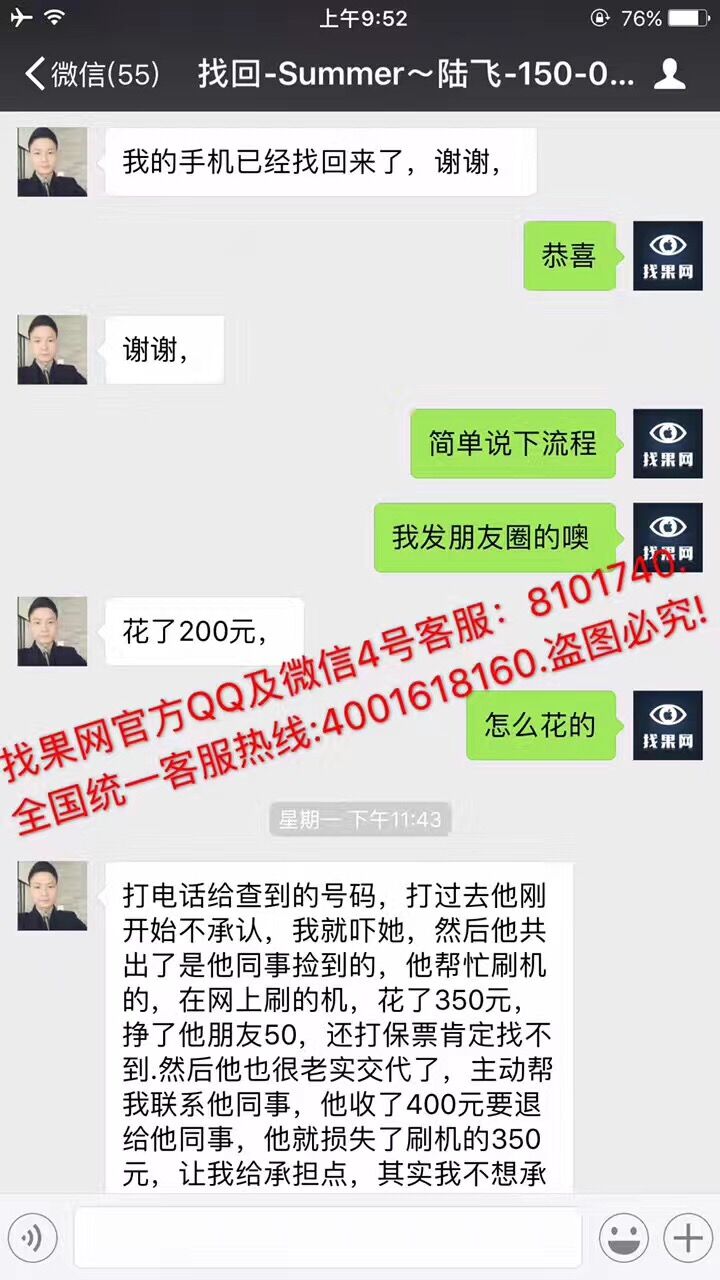Tap 找果网 avatar beside 恭喜 message
The image size is (720, 1280).
667,256
